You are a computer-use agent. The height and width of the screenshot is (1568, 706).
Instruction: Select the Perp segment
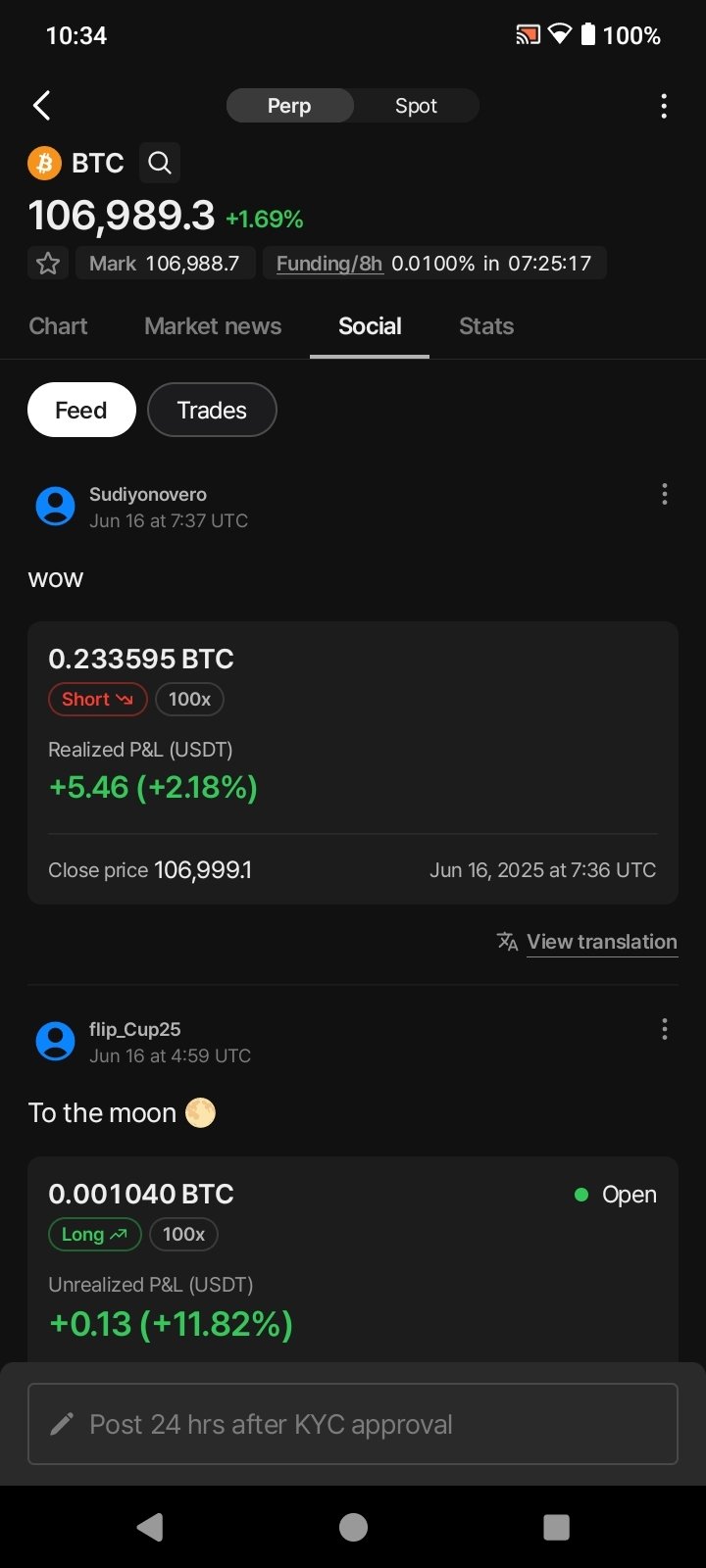[x=289, y=106]
